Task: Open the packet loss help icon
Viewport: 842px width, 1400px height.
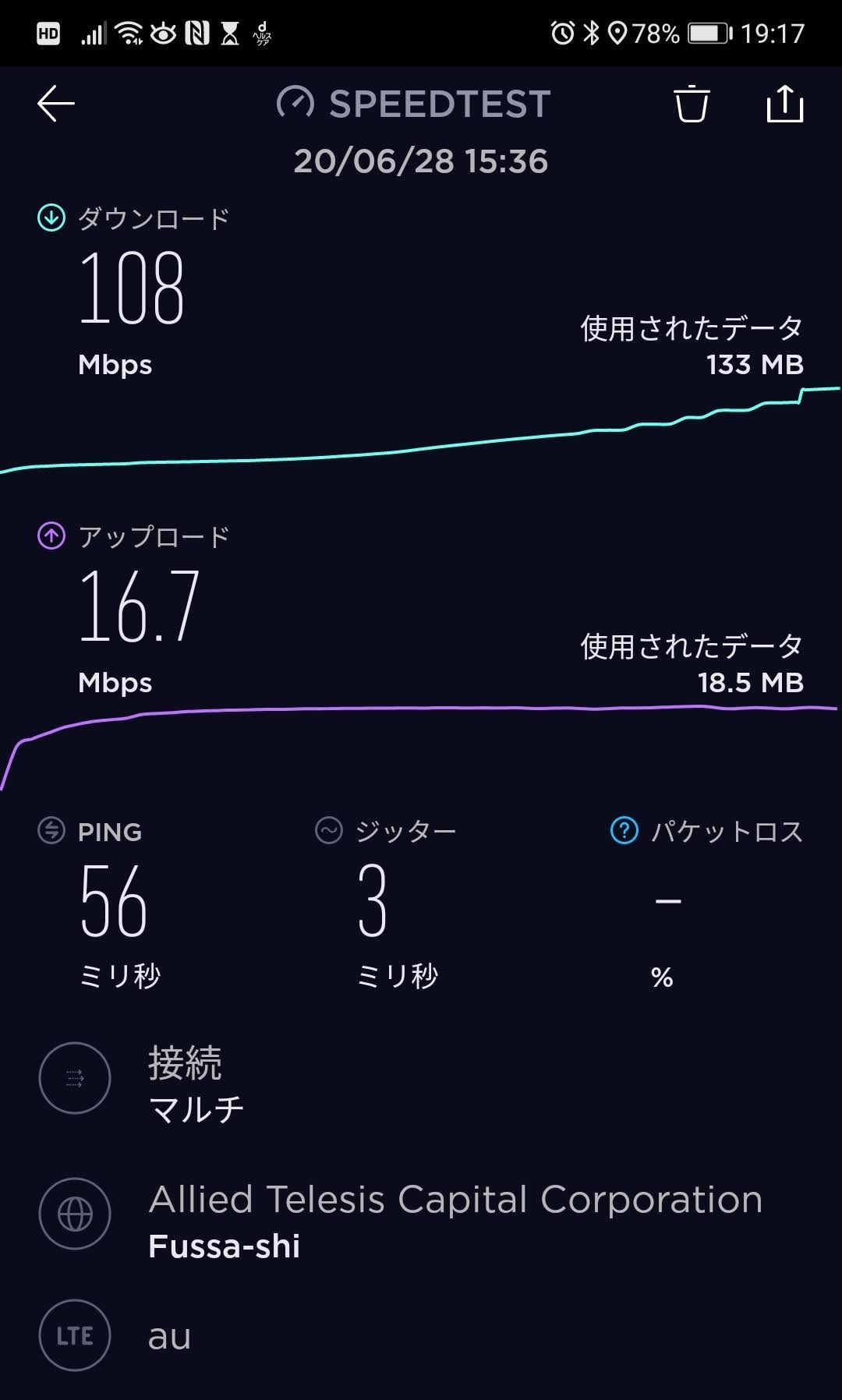Action: click(x=624, y=831)
